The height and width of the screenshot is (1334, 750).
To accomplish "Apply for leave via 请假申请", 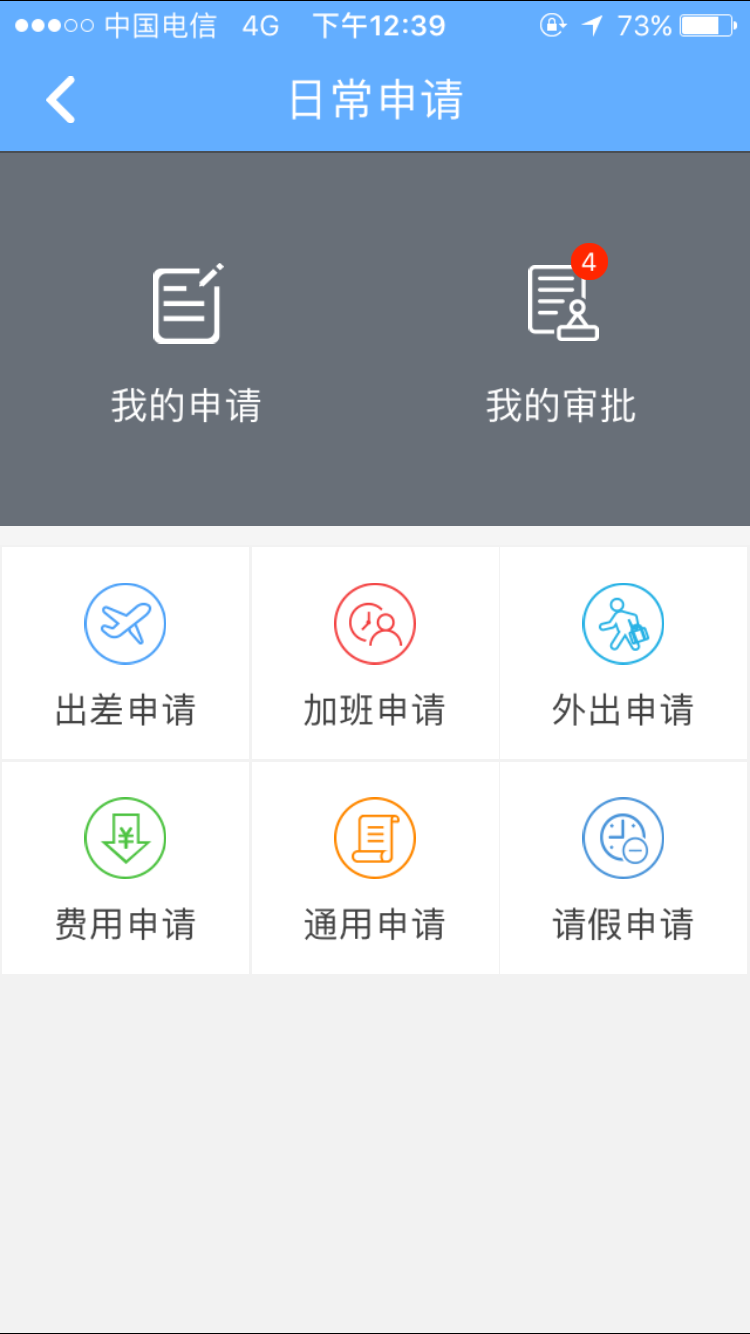I will 623,868.
